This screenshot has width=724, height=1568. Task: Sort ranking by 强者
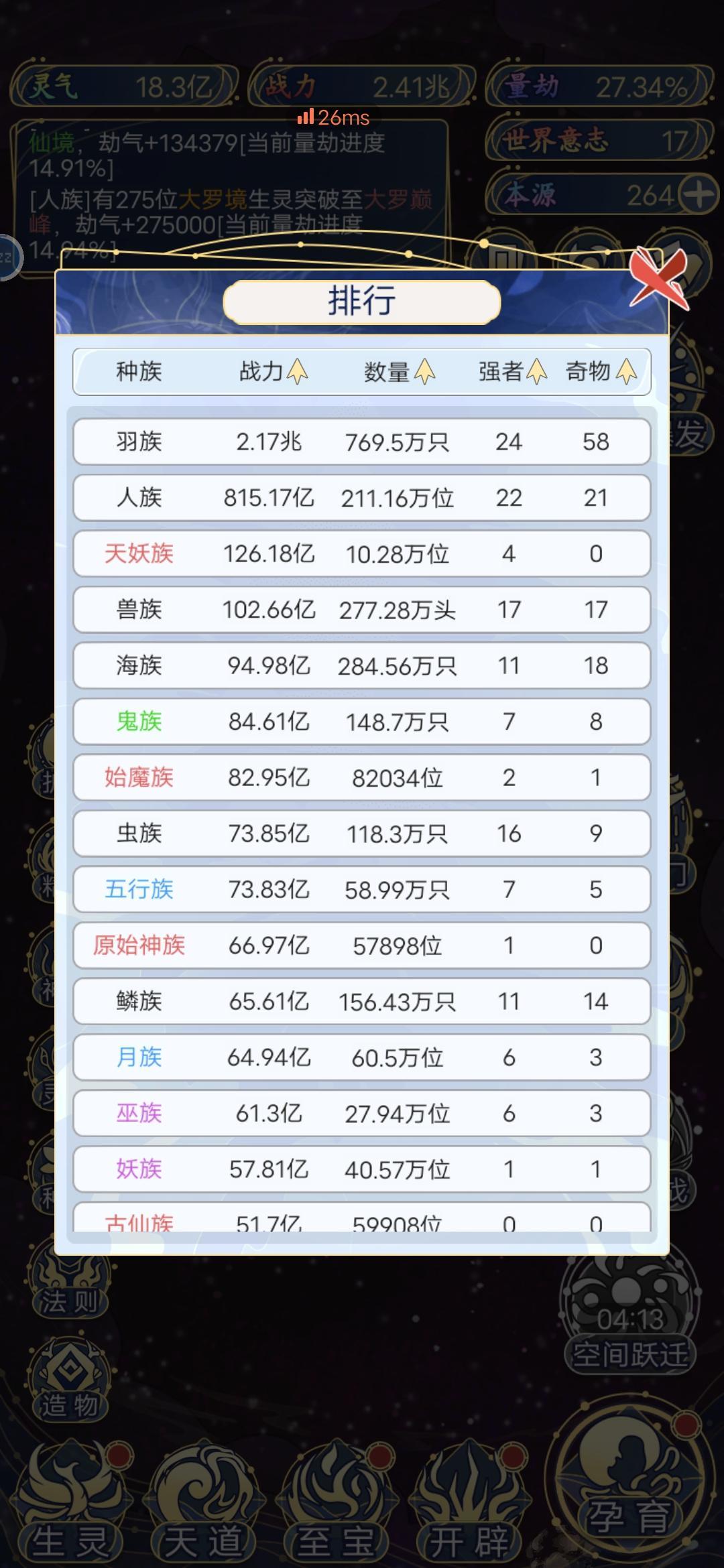[x=512, y=371]
